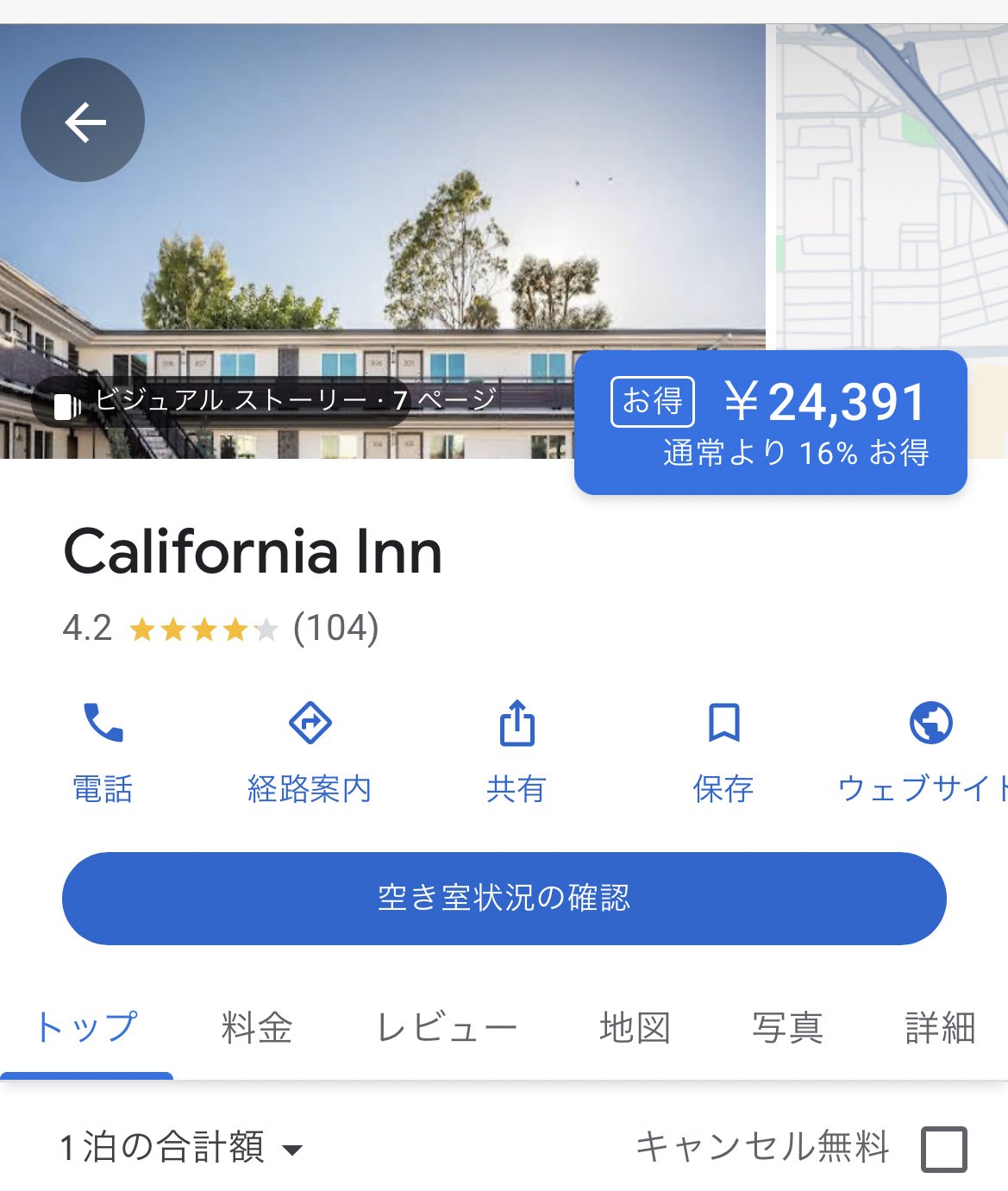Switch to the 写真 tab
Screen dimensions: 1008x1191
pos(787,1028)
